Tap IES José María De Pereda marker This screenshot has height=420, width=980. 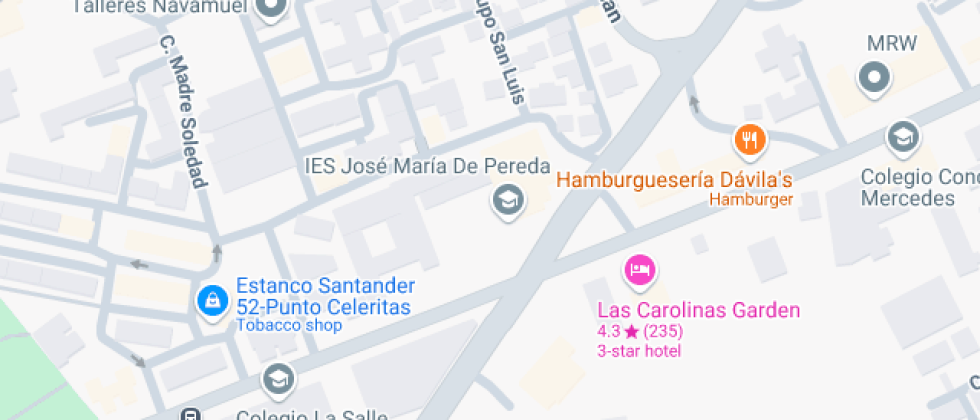(x=508, y=200)
